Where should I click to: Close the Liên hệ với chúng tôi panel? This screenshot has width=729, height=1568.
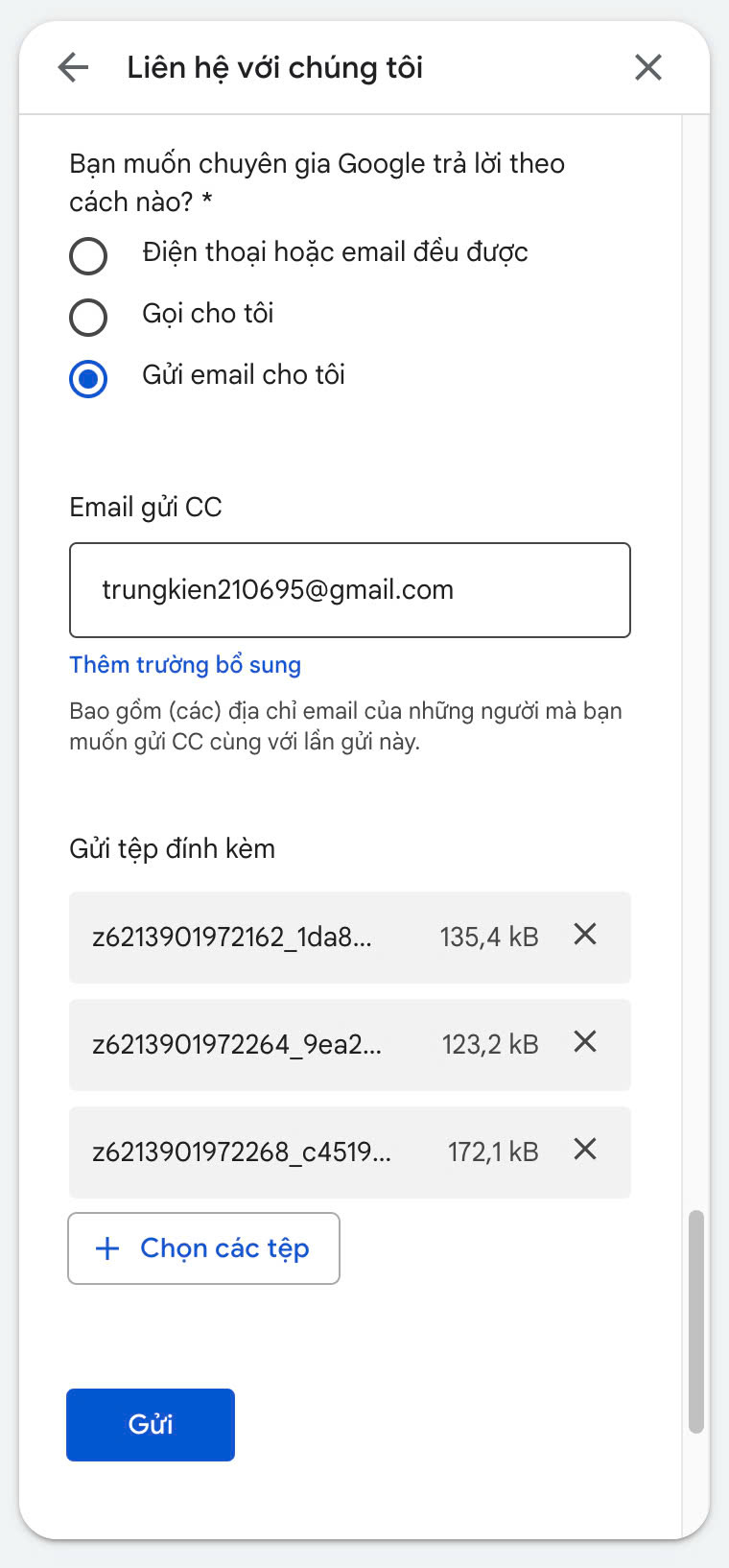[x=648, y=67]
